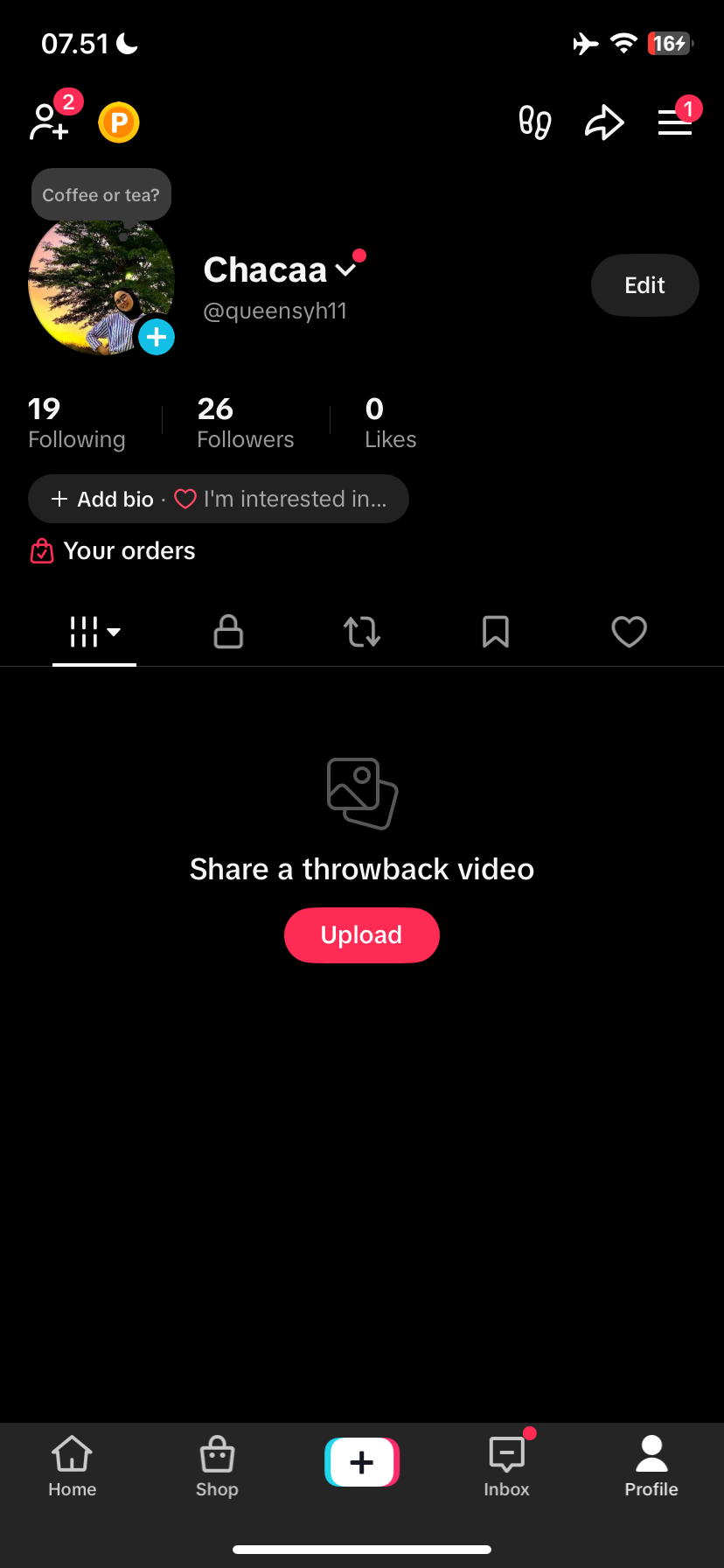Switch to the reposts tab
Screen dimensions: 724x1568
pos(362,632)
